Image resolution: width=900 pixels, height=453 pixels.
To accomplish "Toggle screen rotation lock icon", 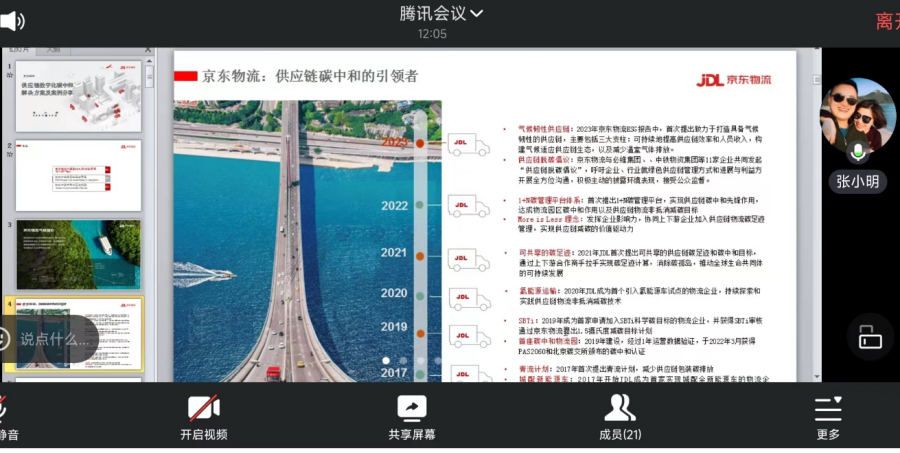I will pyautogui.click(x=870, y=337).
